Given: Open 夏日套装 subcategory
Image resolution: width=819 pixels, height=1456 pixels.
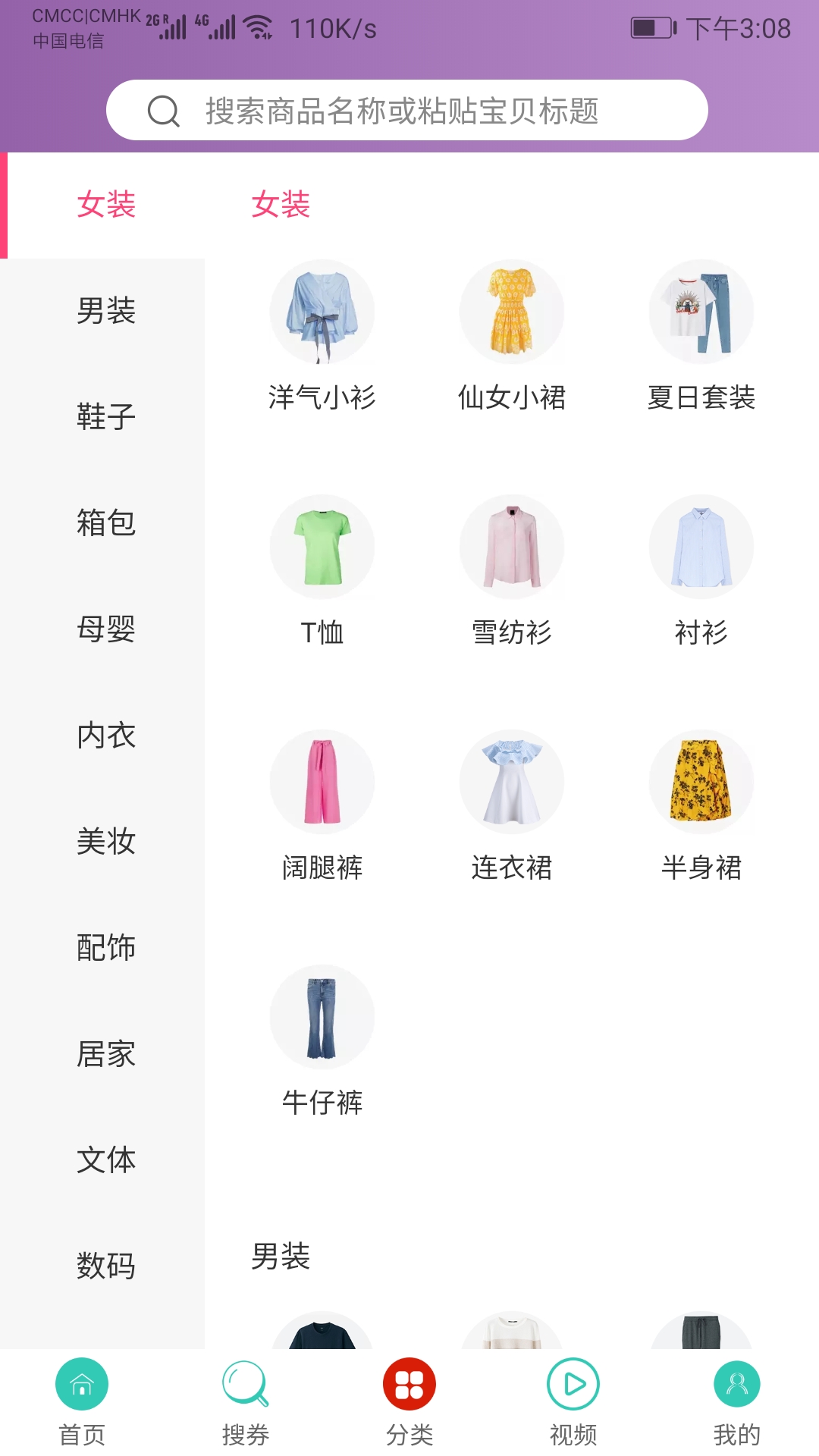Looking at the screenshot, I should click(x=701, y=334).
